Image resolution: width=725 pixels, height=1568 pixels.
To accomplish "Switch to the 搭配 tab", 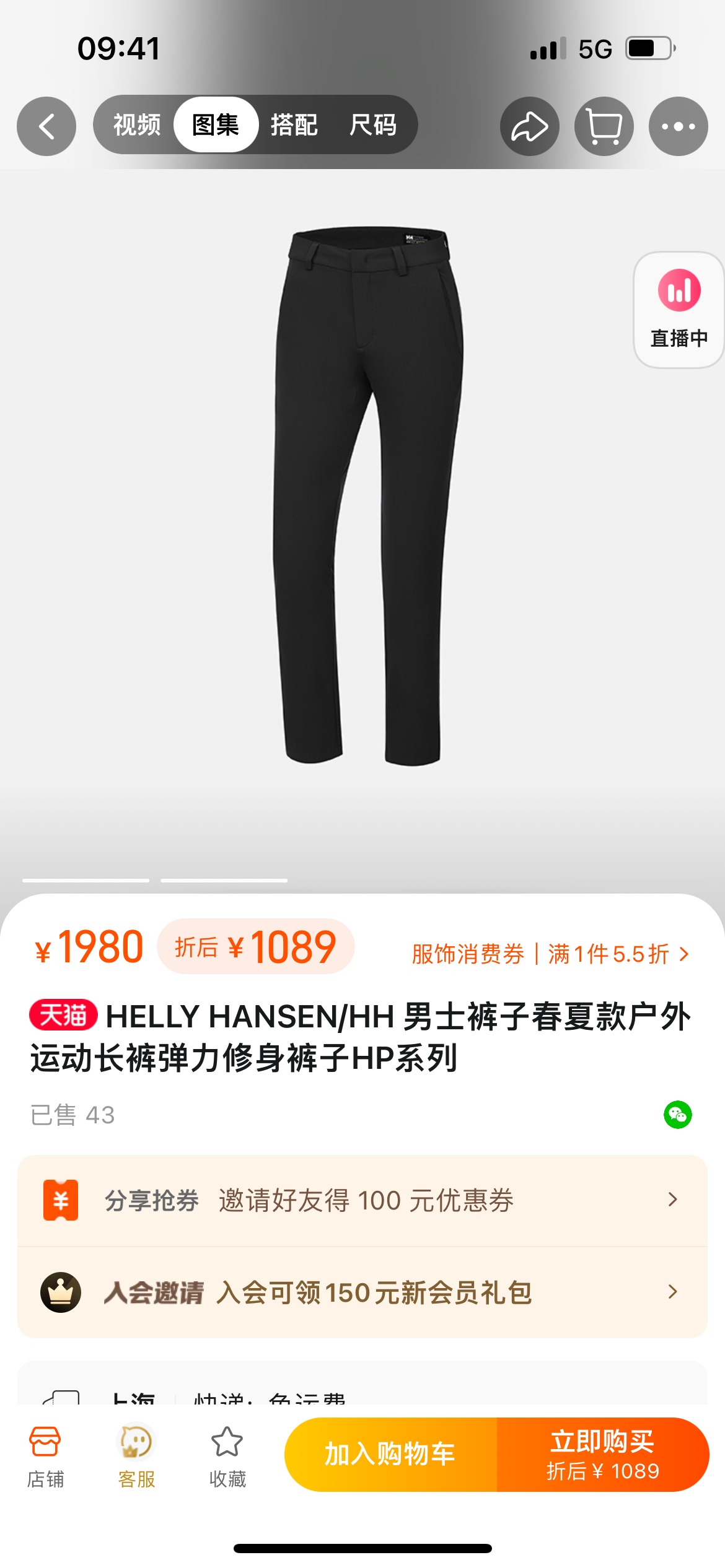I will click(294, 125).
